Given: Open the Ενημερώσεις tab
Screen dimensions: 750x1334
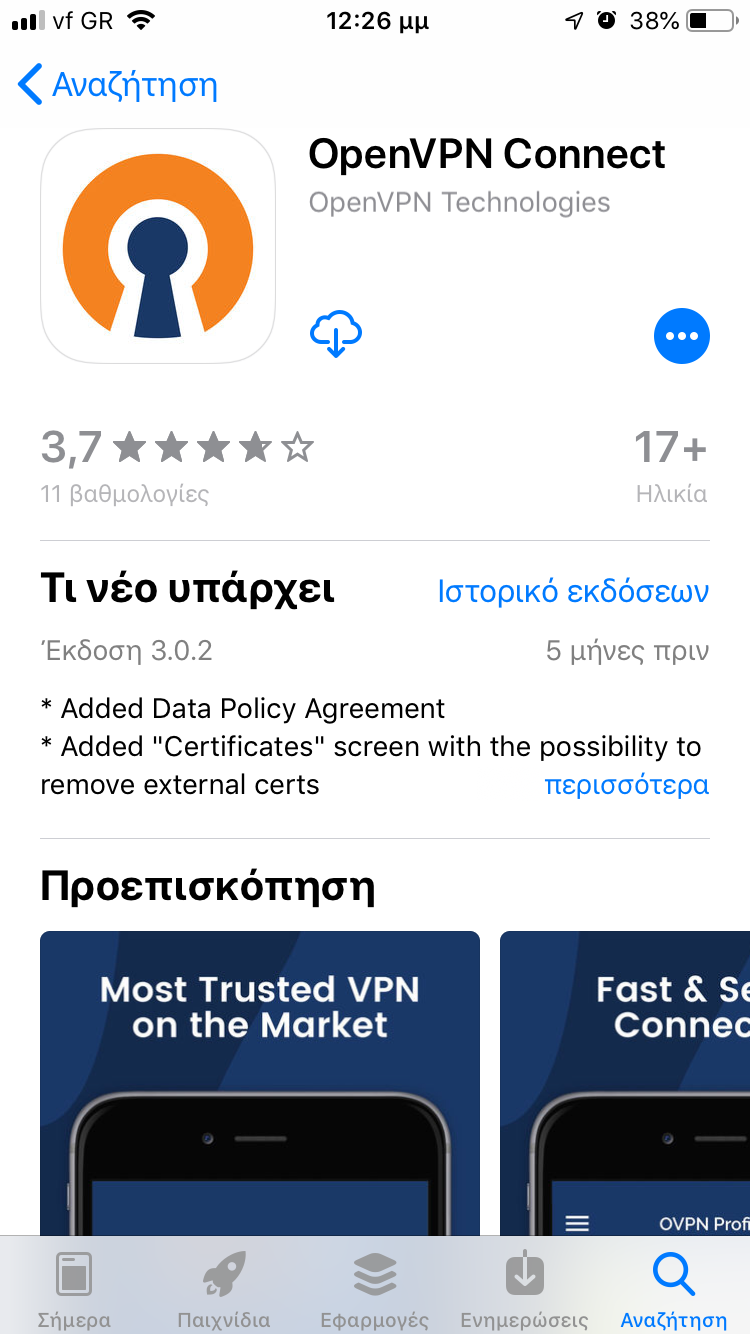Looking at the screenshot, I should coord(524,1289).
